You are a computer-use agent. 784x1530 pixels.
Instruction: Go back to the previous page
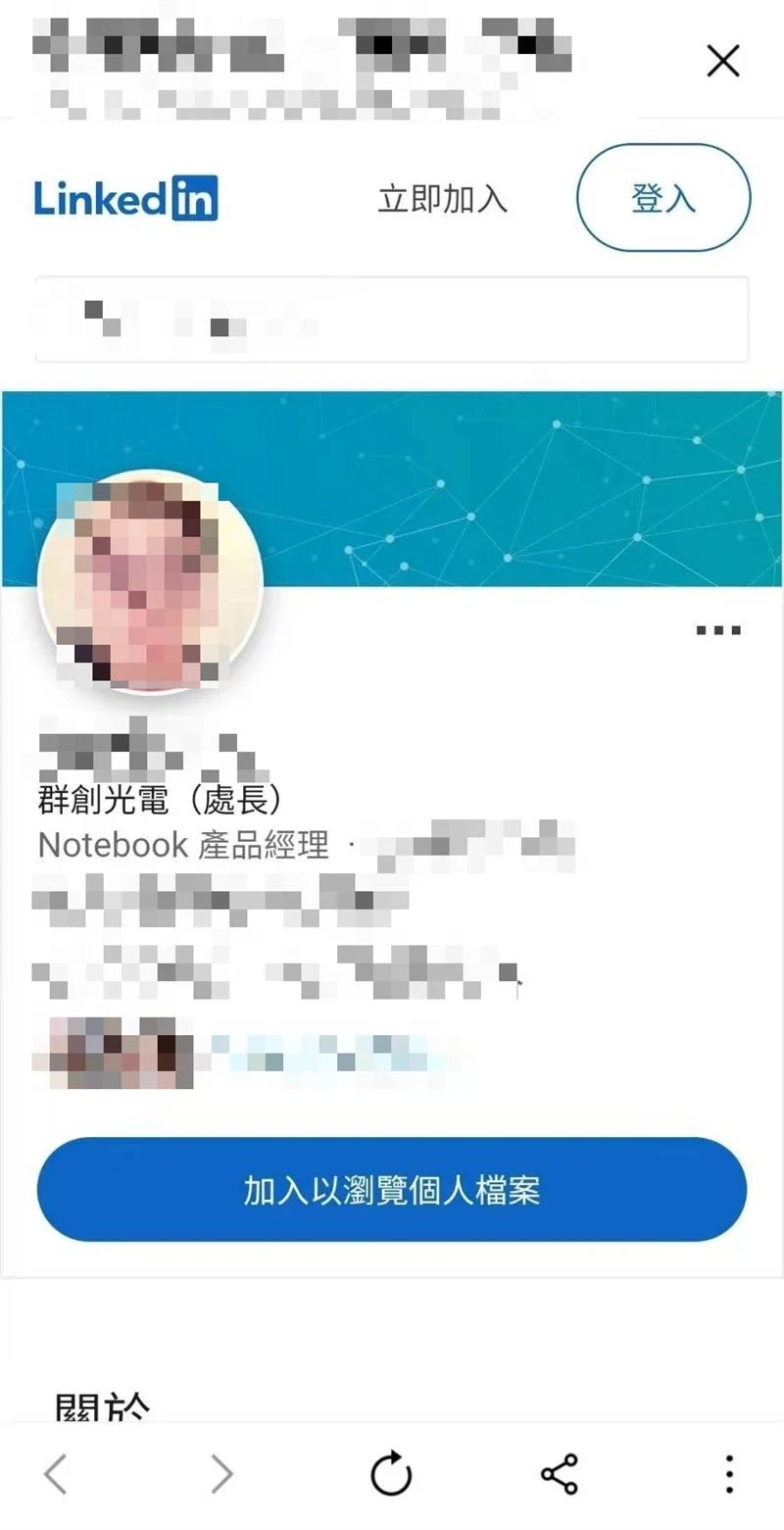pyautogui.click(x=56, y=1473)
